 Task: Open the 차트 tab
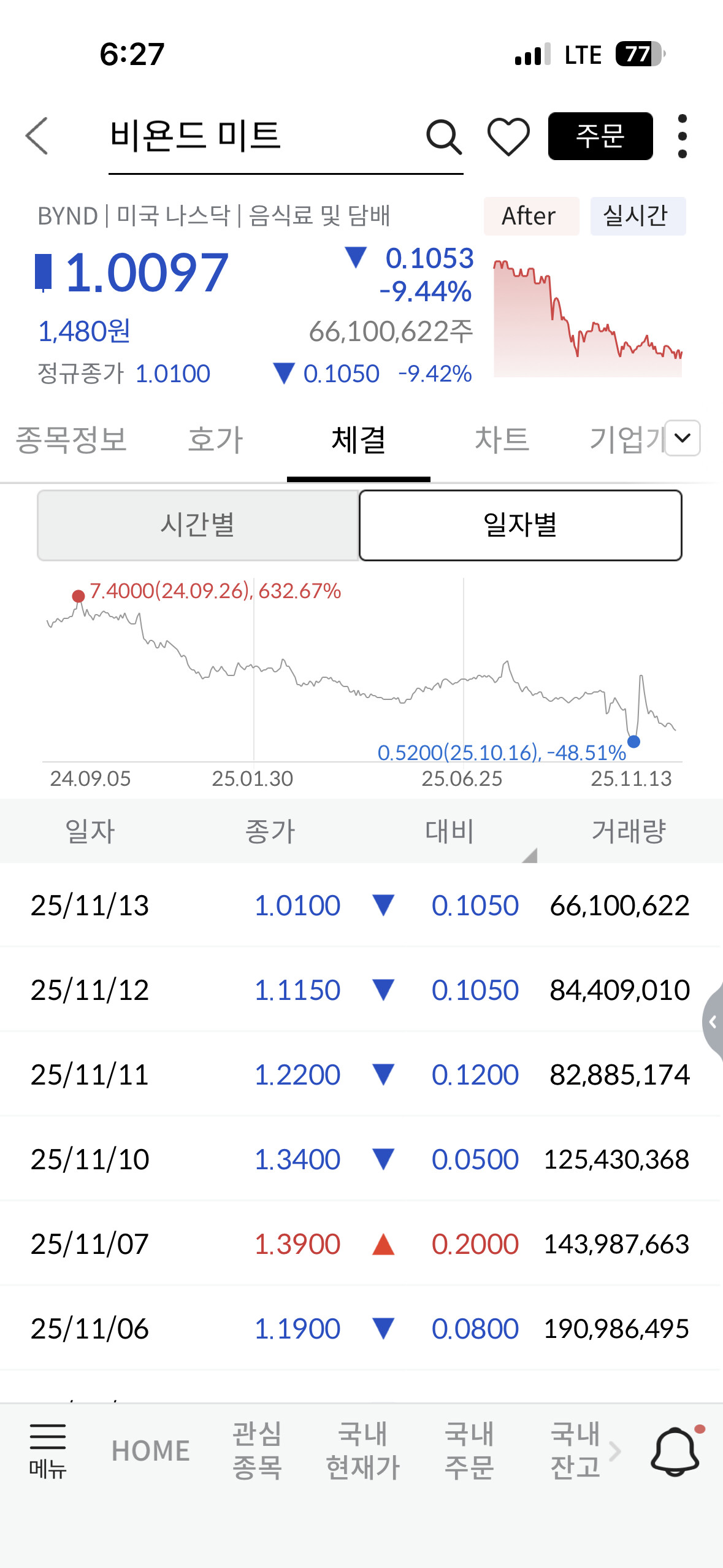coord(502,439)
